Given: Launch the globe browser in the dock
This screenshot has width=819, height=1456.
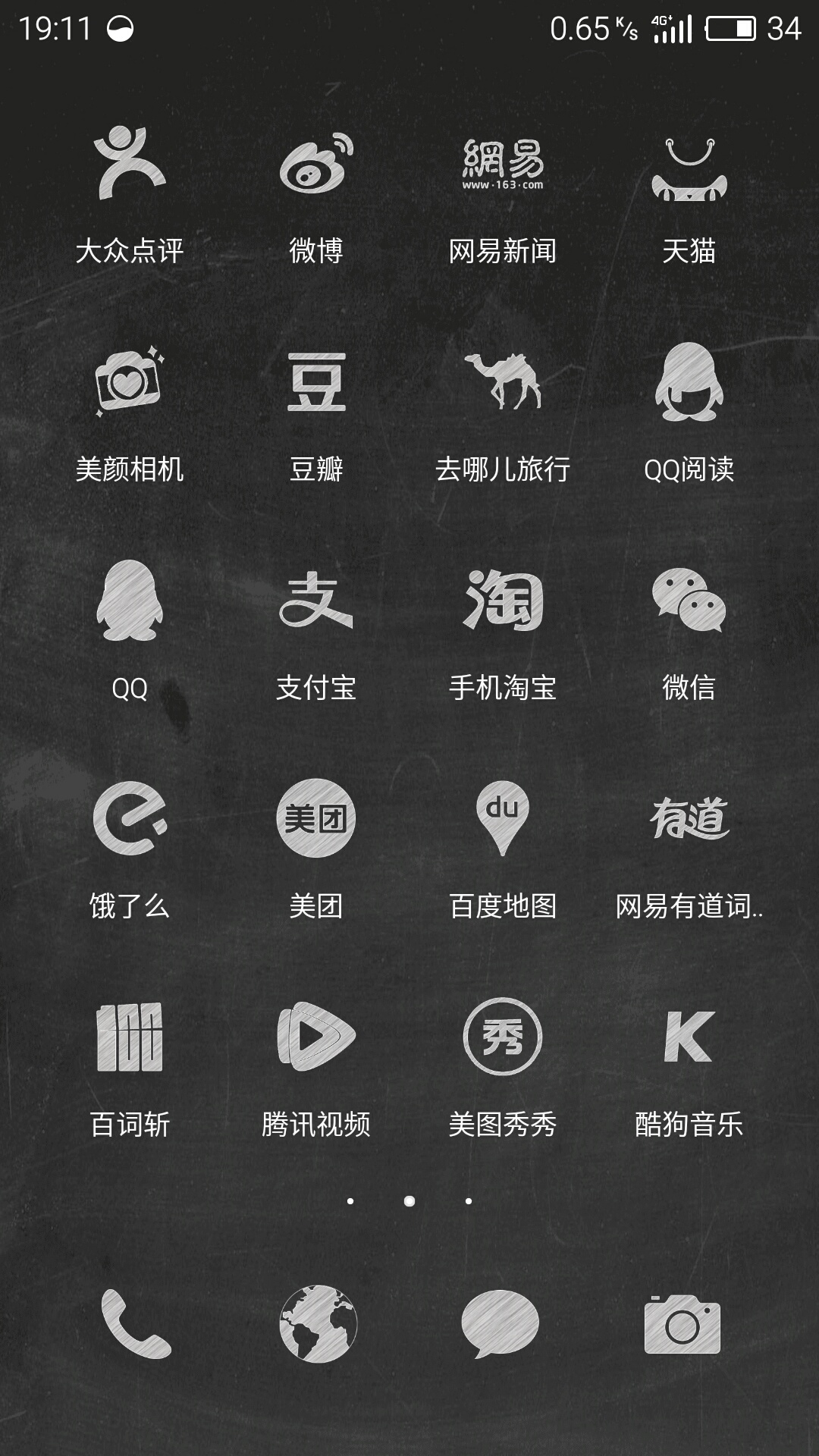Looking at the screenshot, I should pos(318,1324).
